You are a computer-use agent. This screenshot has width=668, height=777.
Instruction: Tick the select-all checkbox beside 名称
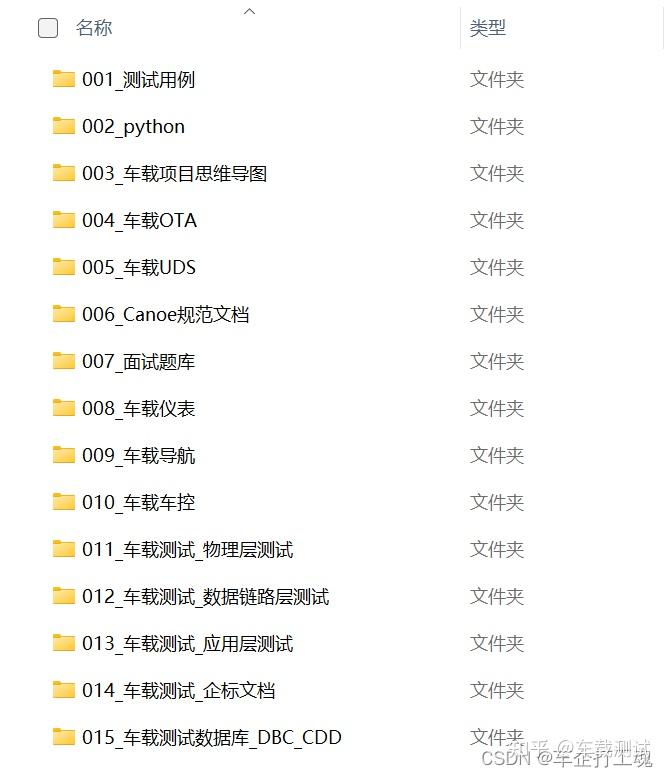(x=48, y=28)
